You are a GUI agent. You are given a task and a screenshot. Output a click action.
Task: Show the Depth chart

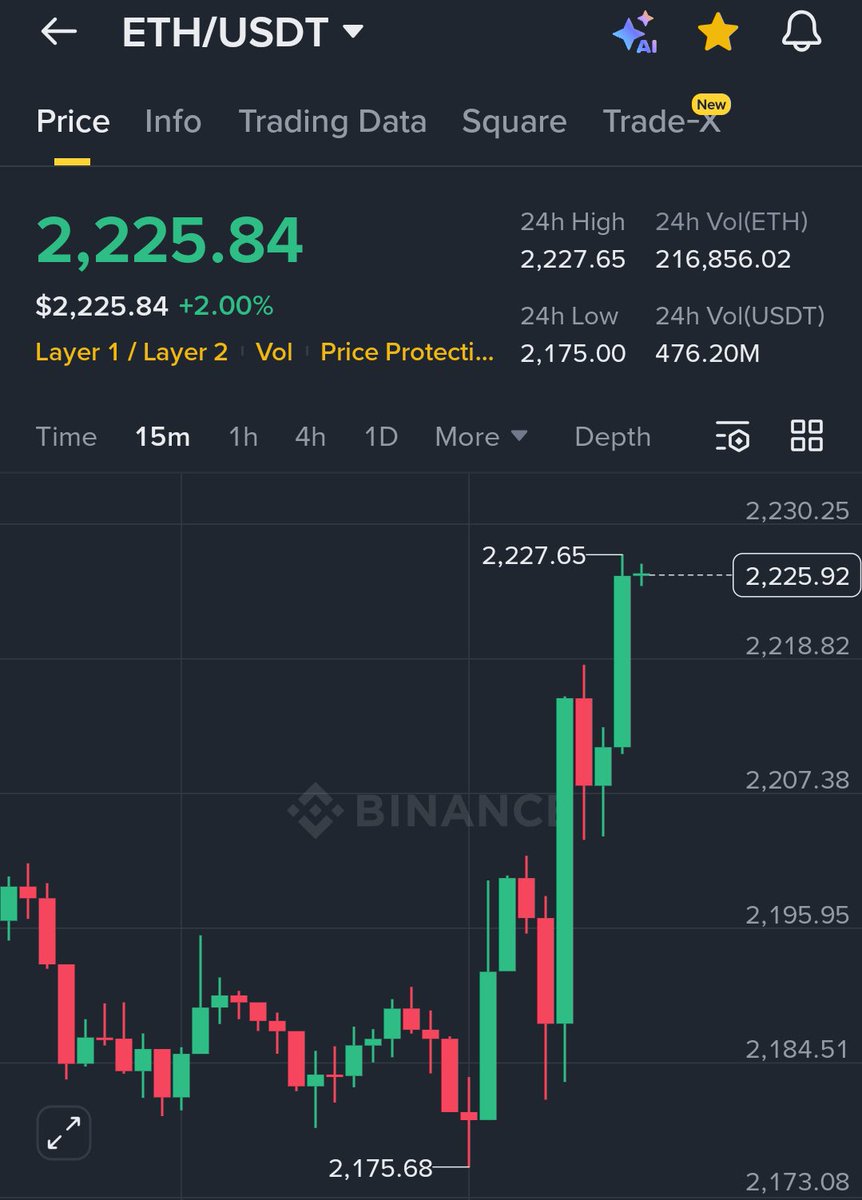[612, 437]
